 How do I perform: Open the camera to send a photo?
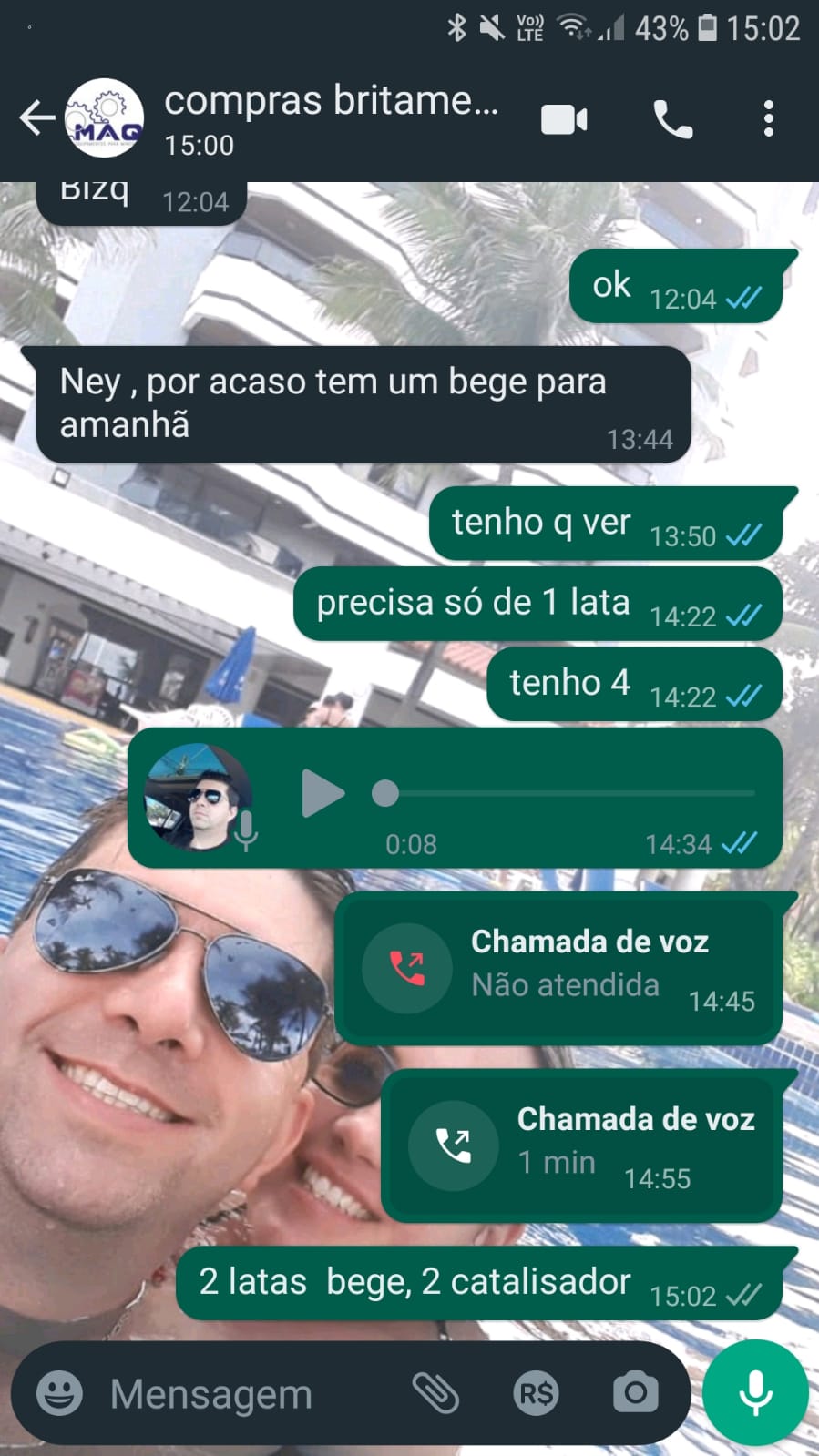click(635, 1393)
